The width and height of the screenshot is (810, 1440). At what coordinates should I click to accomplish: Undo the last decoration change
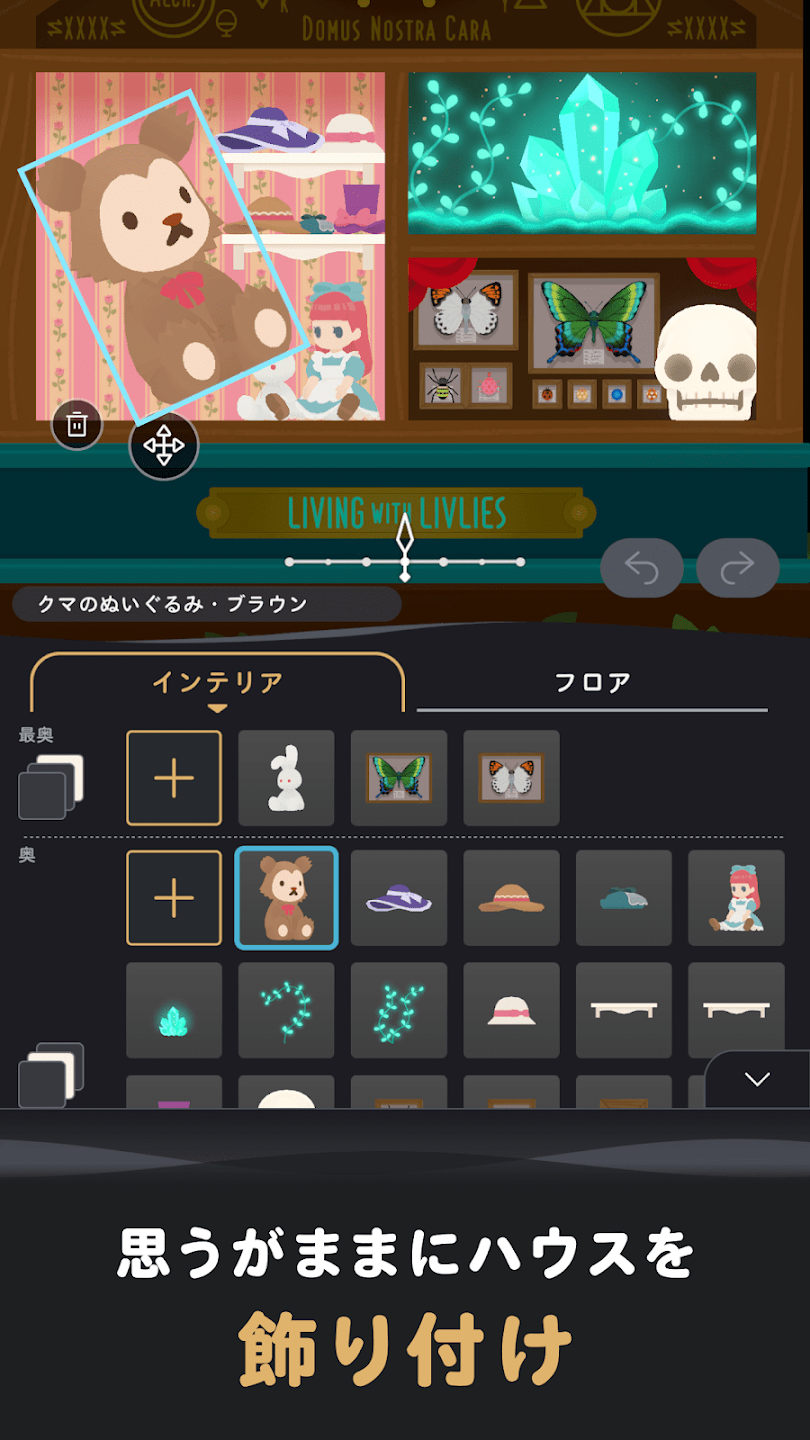(x=641, y=568)
